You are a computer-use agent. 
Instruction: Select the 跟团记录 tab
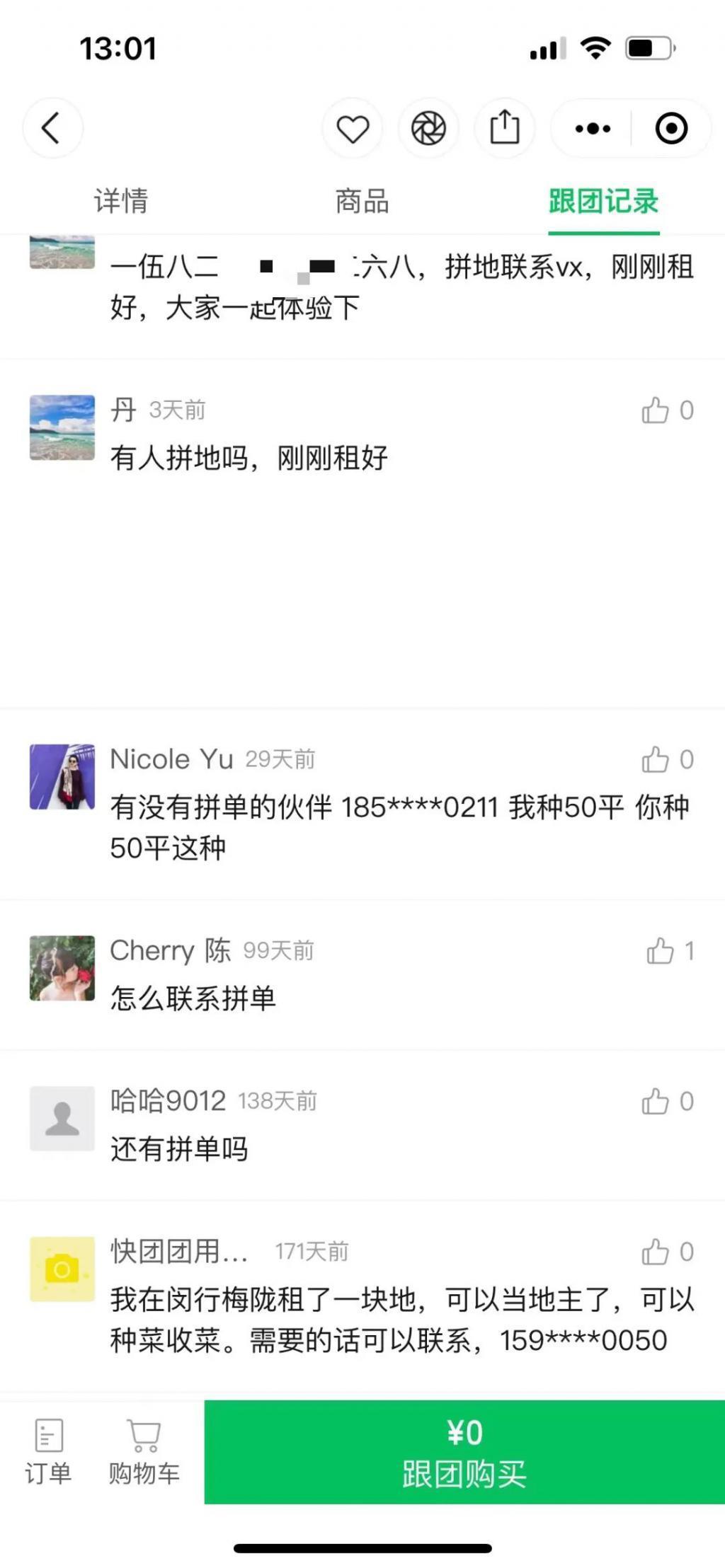602,202
